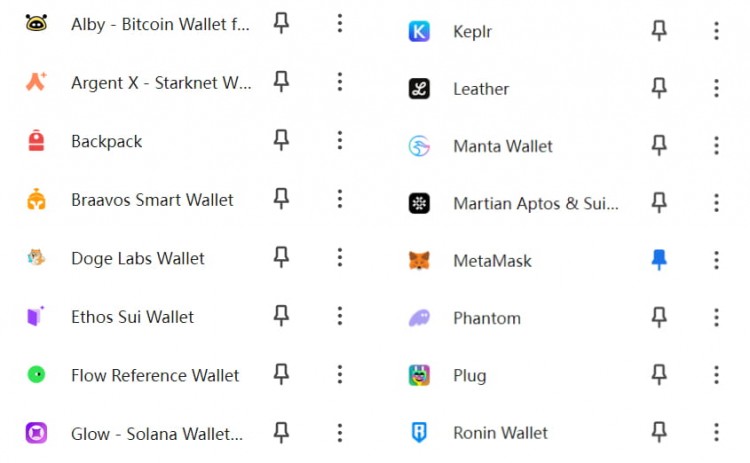Open more options for Ethos Sui Wallet
The width and height of the screenshot is (750, 463).
[x=340, y=316]
